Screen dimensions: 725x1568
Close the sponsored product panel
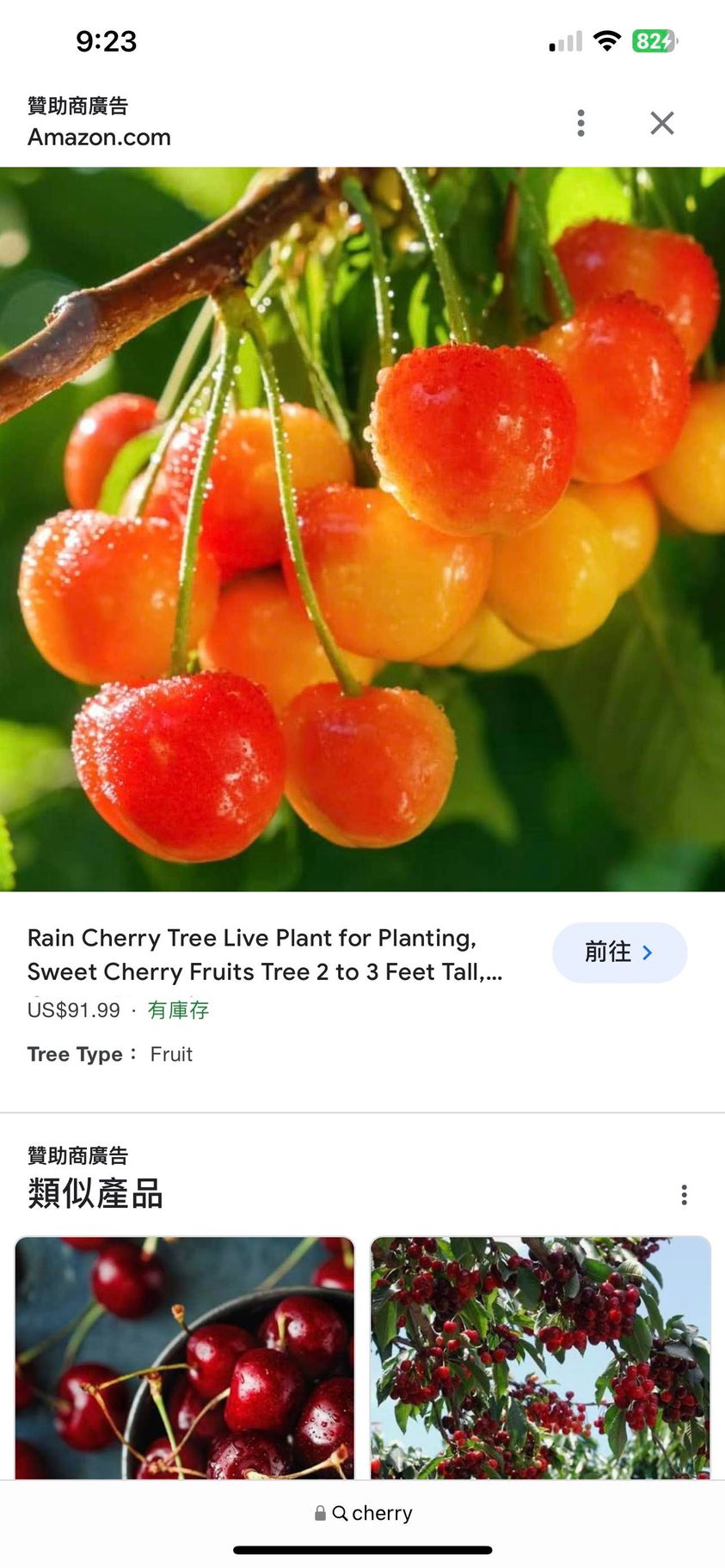point(661,123)
